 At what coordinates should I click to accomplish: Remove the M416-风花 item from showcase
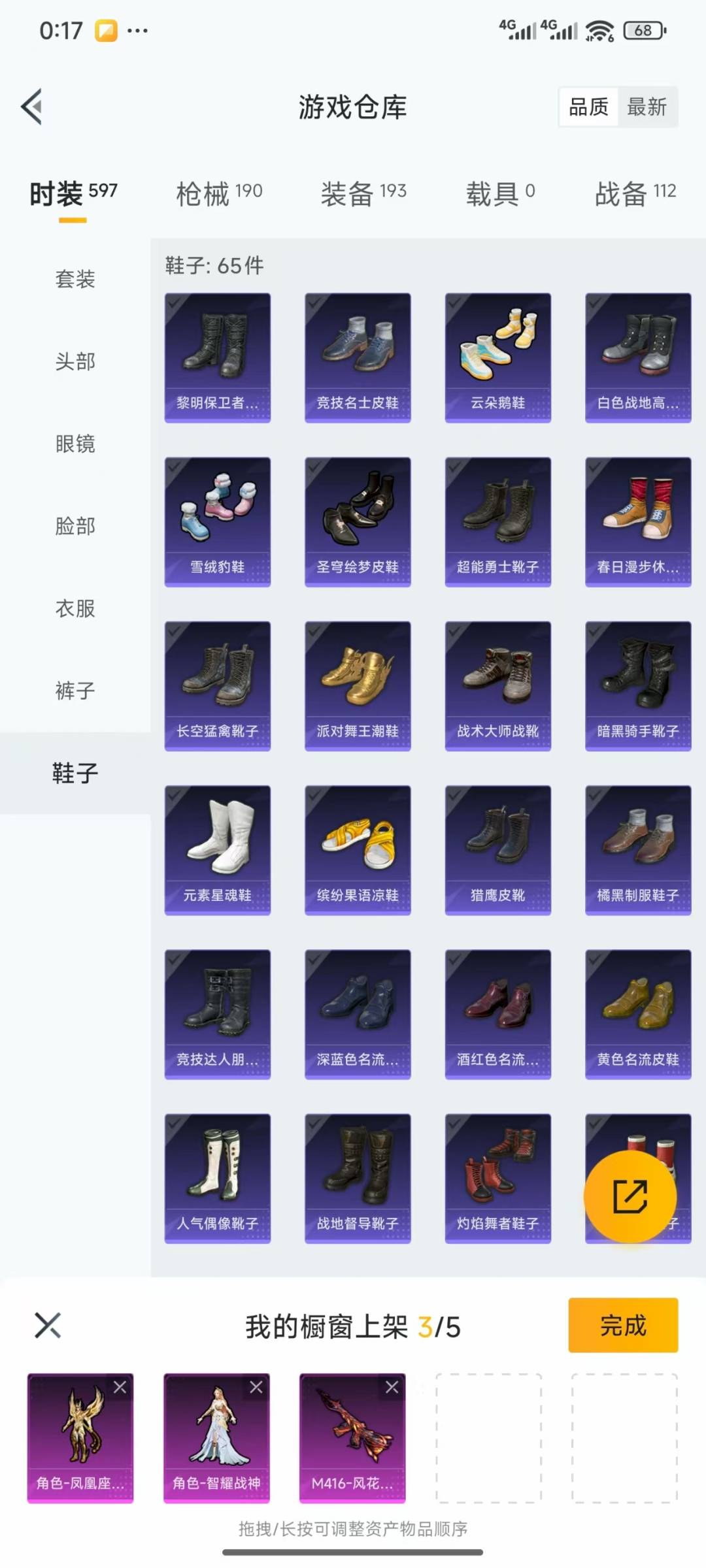coord(392,1387)
